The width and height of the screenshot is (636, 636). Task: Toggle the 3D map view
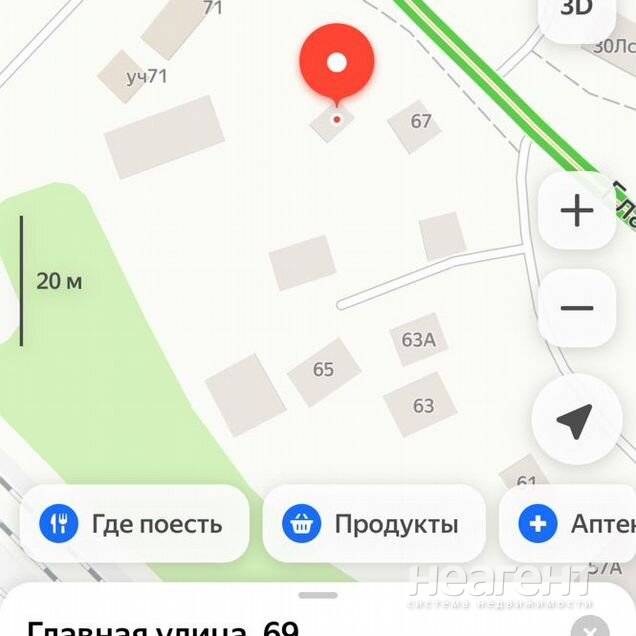click(x=577, y=12)
